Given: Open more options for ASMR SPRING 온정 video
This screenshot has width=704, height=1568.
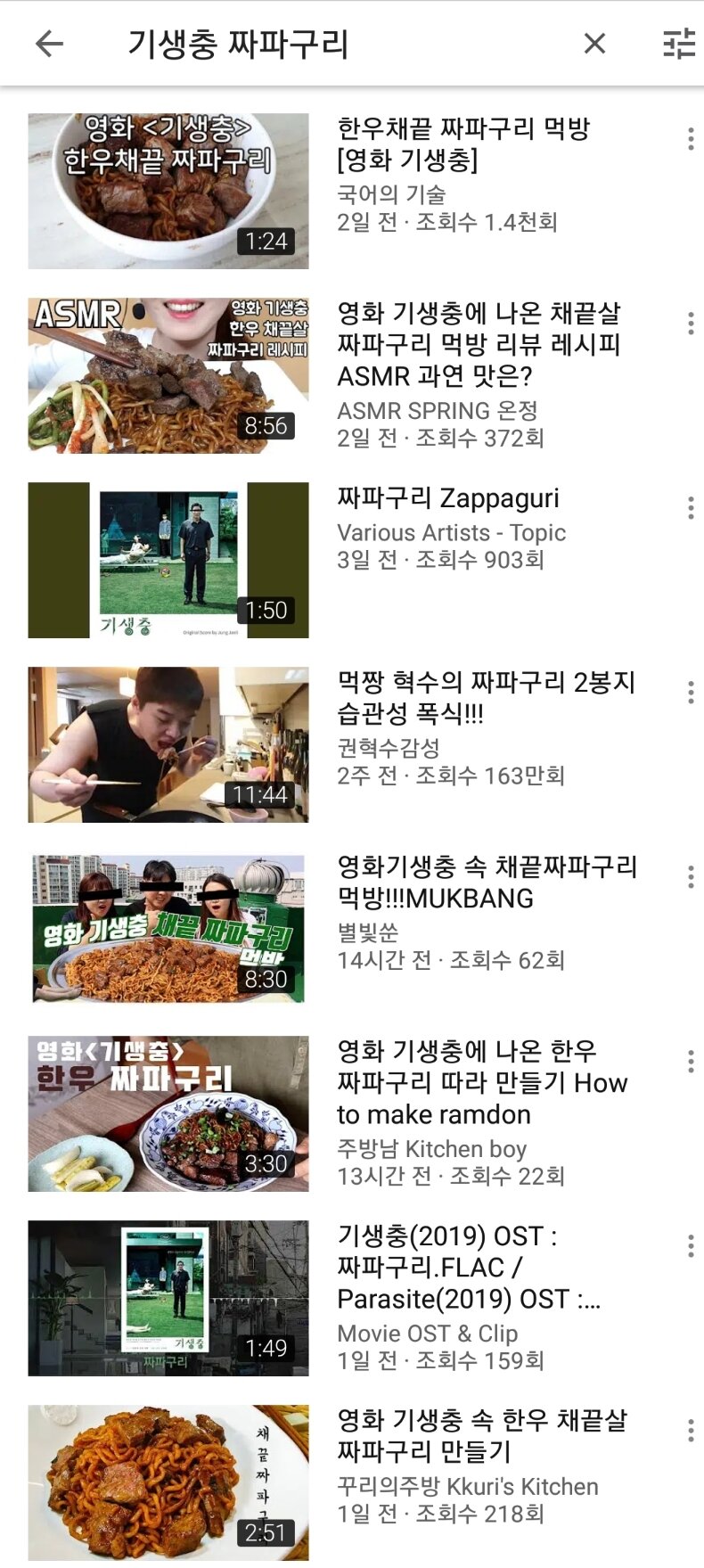Looking at the screenshot, I should click(x=691, y=323).
